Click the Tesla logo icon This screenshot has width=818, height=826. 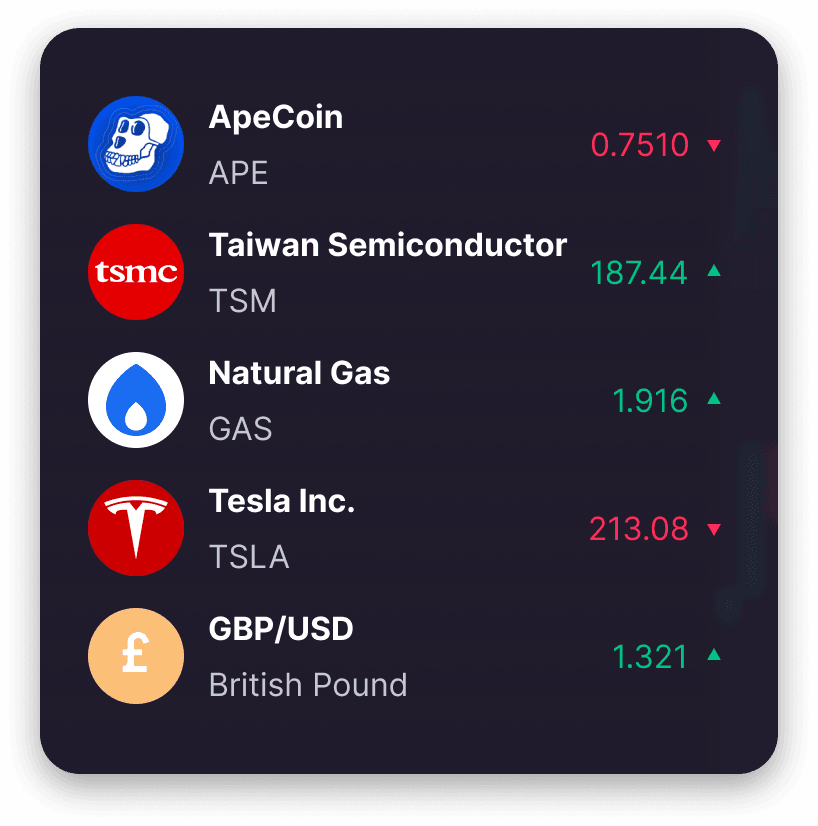[x=136, y=528]
